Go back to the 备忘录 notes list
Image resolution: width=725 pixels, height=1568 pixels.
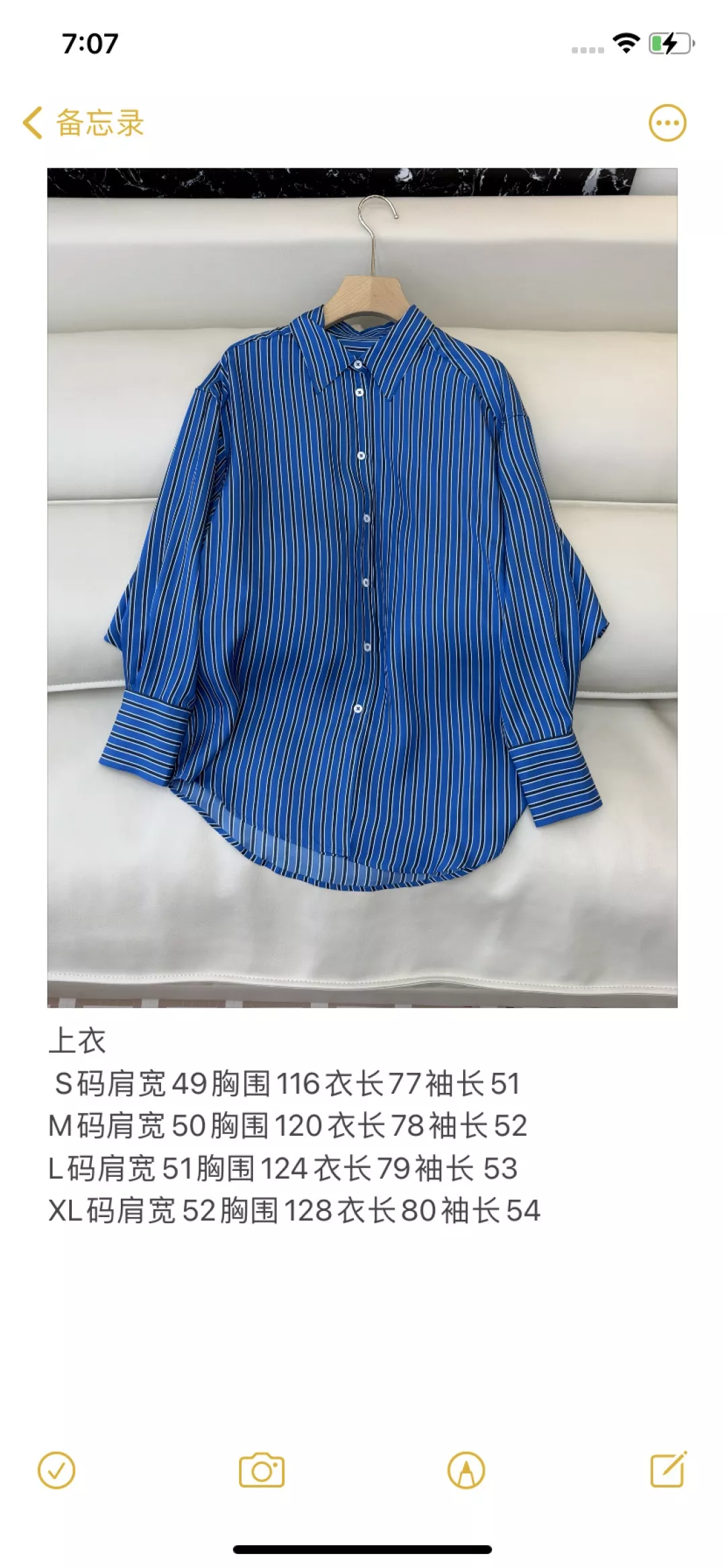pos(83,123)
